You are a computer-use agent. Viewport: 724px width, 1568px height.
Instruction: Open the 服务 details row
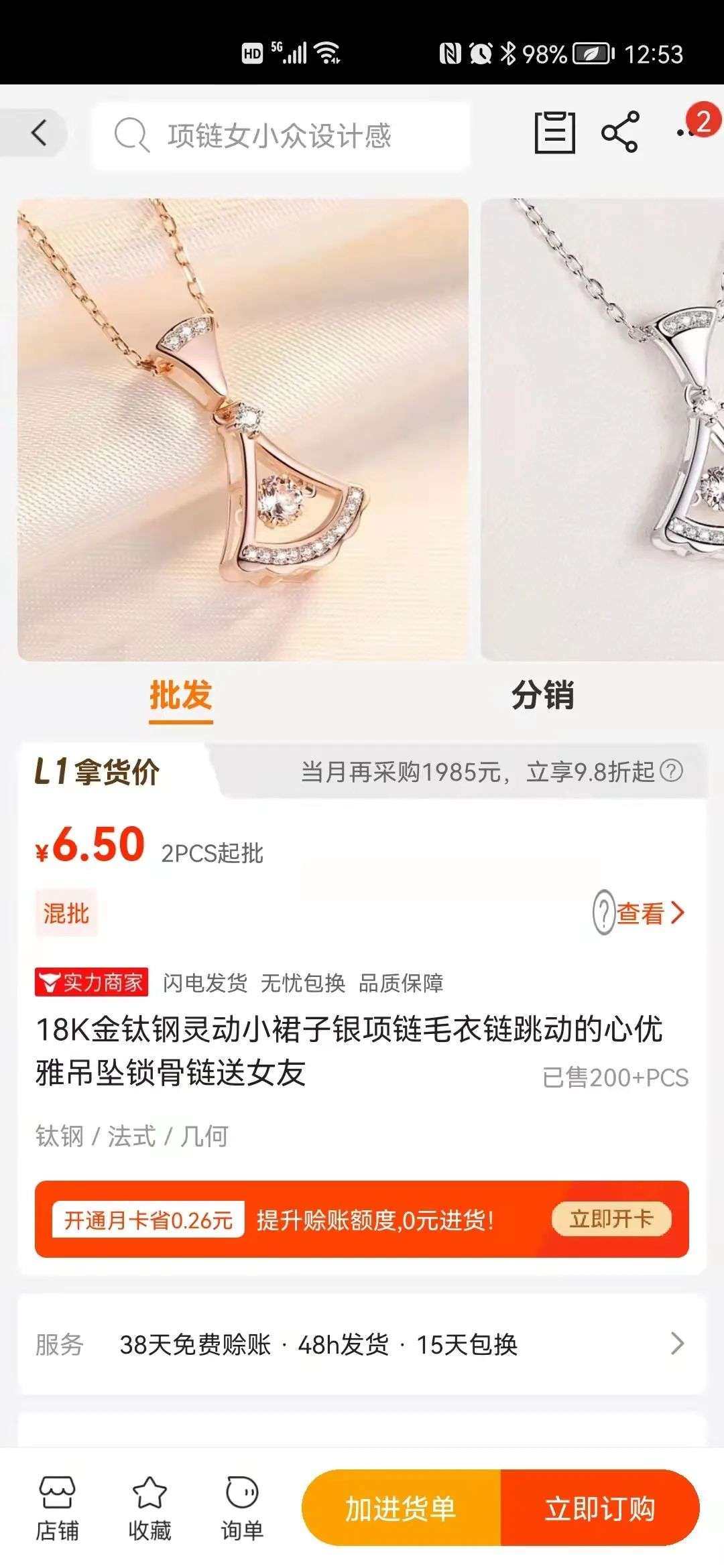coord(362,1344)
